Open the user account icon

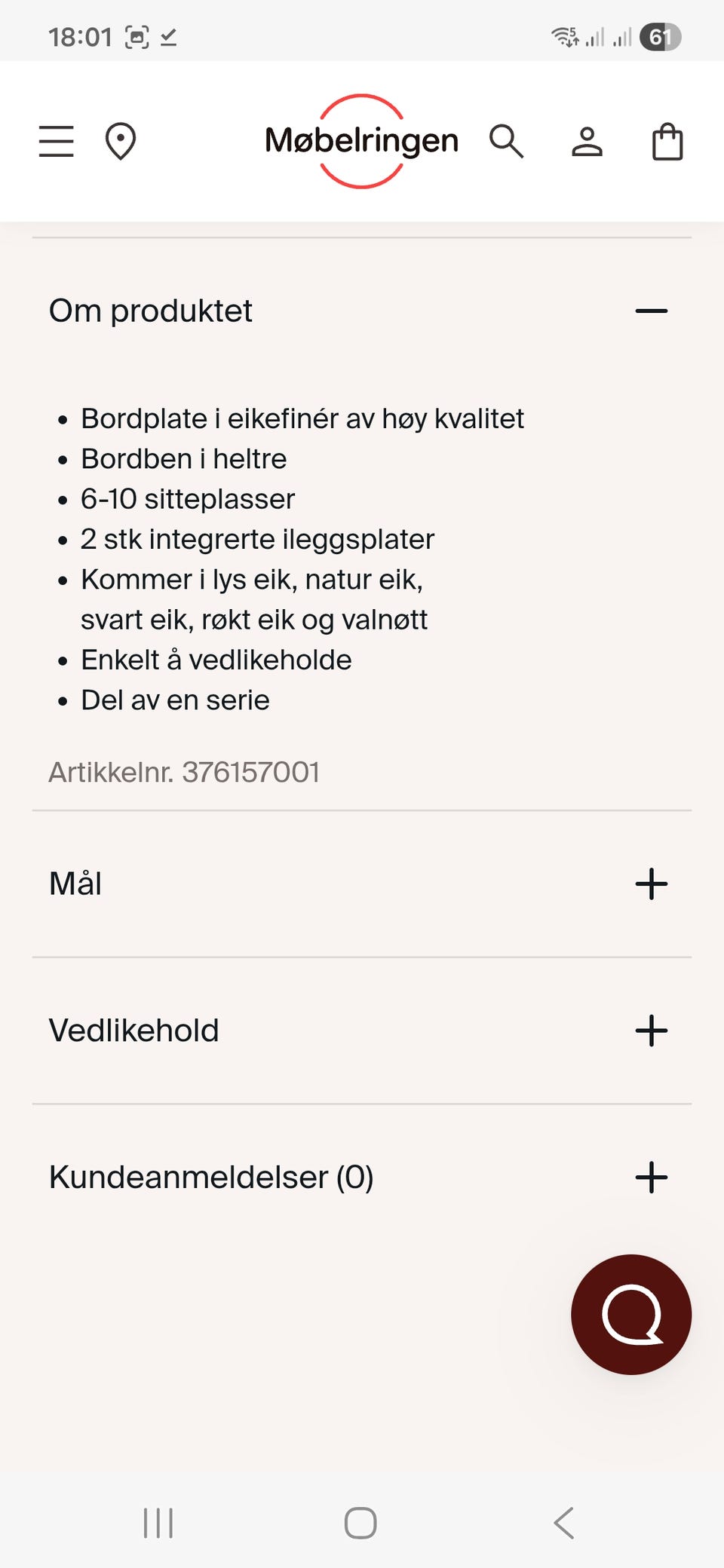click(x=587, y=140)
